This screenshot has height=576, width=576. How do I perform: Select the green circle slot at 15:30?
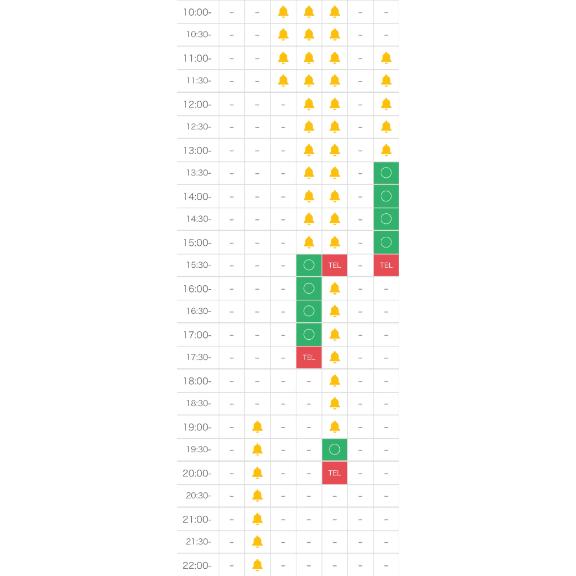point(309,265)
